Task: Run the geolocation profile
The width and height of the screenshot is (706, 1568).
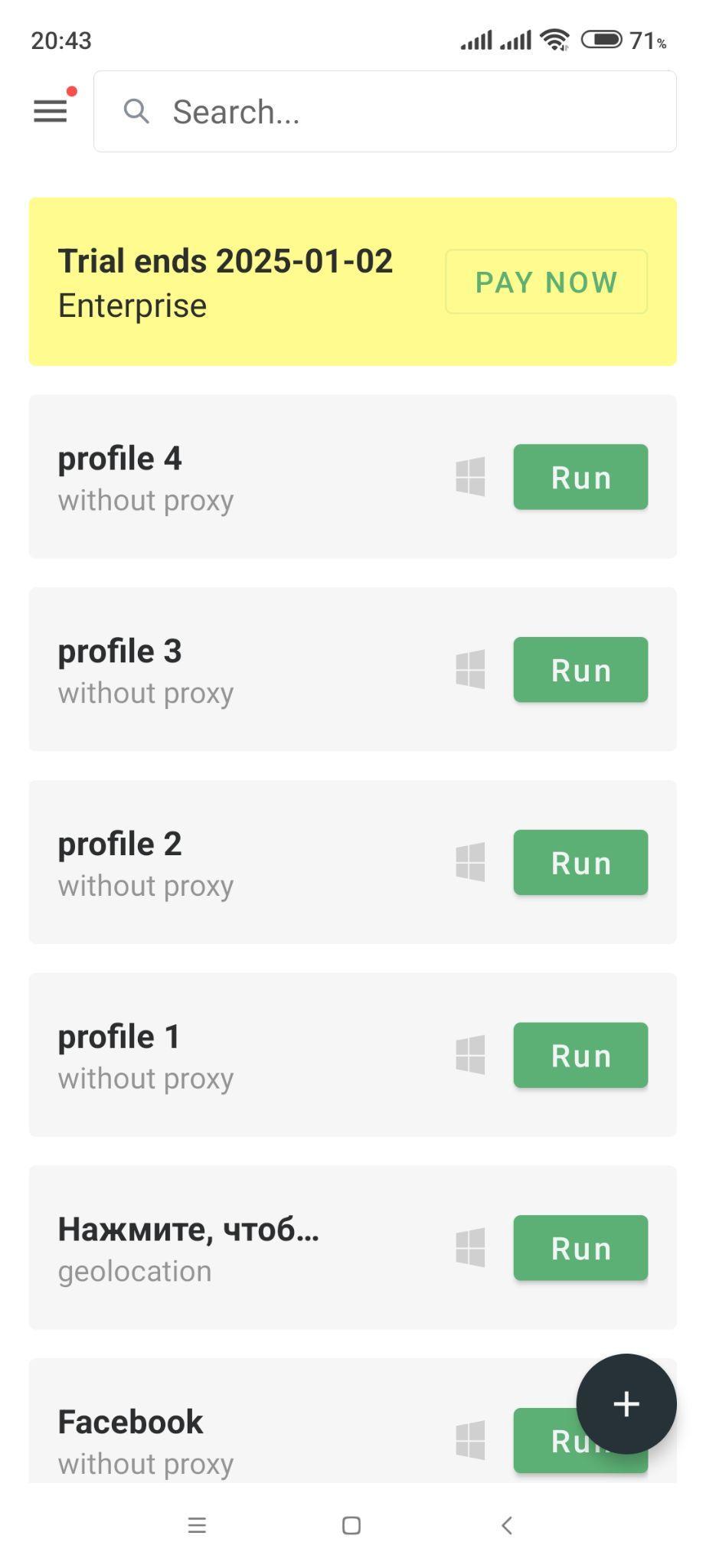Action: pos(580,1249)
